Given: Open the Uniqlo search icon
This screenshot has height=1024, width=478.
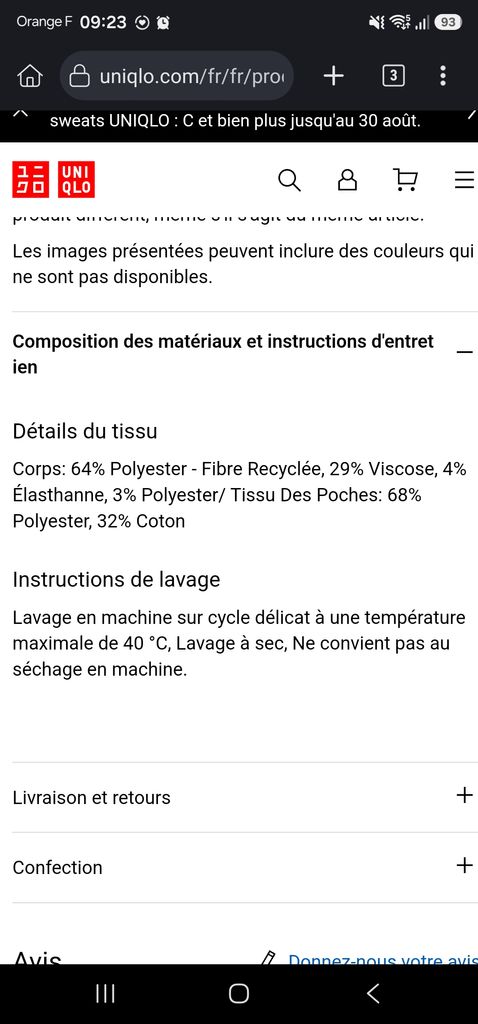Looking at the screenshot, I should tap(289, 180).
